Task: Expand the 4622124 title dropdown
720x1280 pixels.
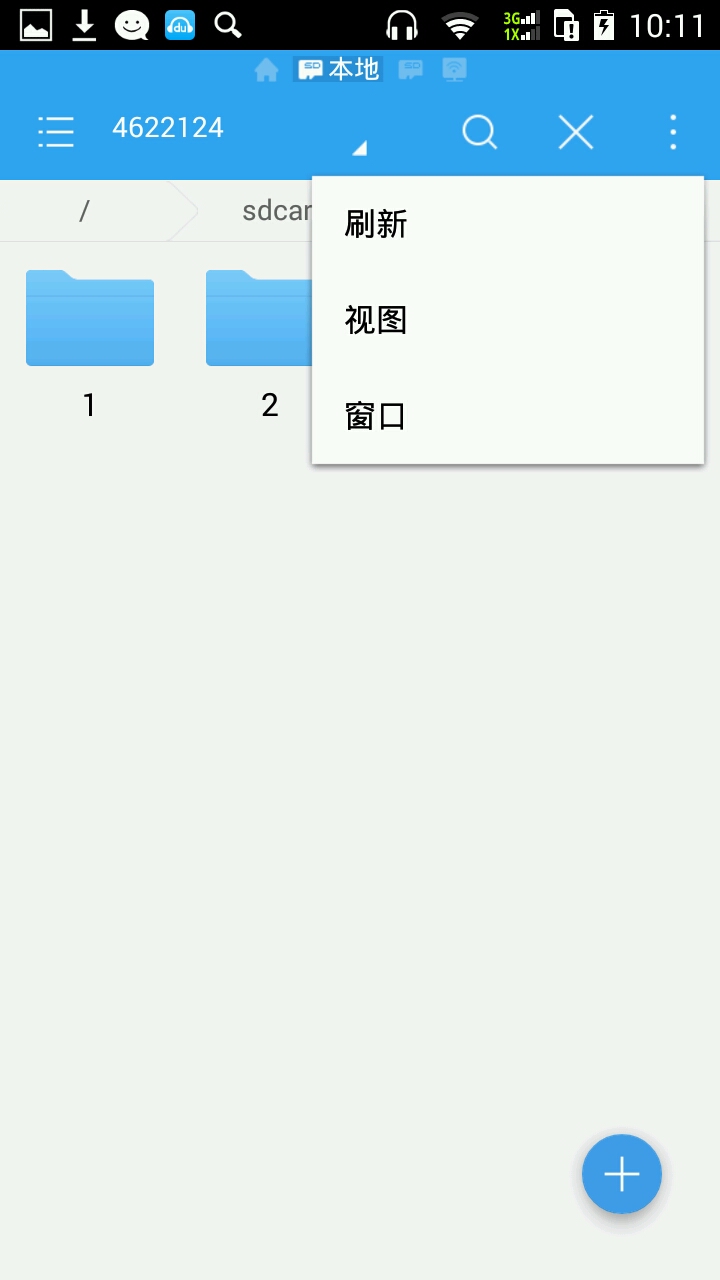Action: tap(359, 149)
